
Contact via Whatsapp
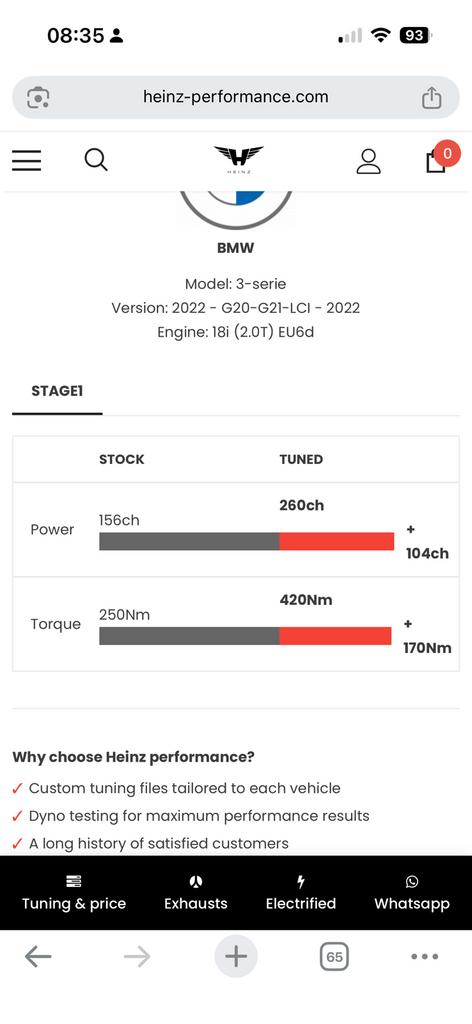pos(412,893)
